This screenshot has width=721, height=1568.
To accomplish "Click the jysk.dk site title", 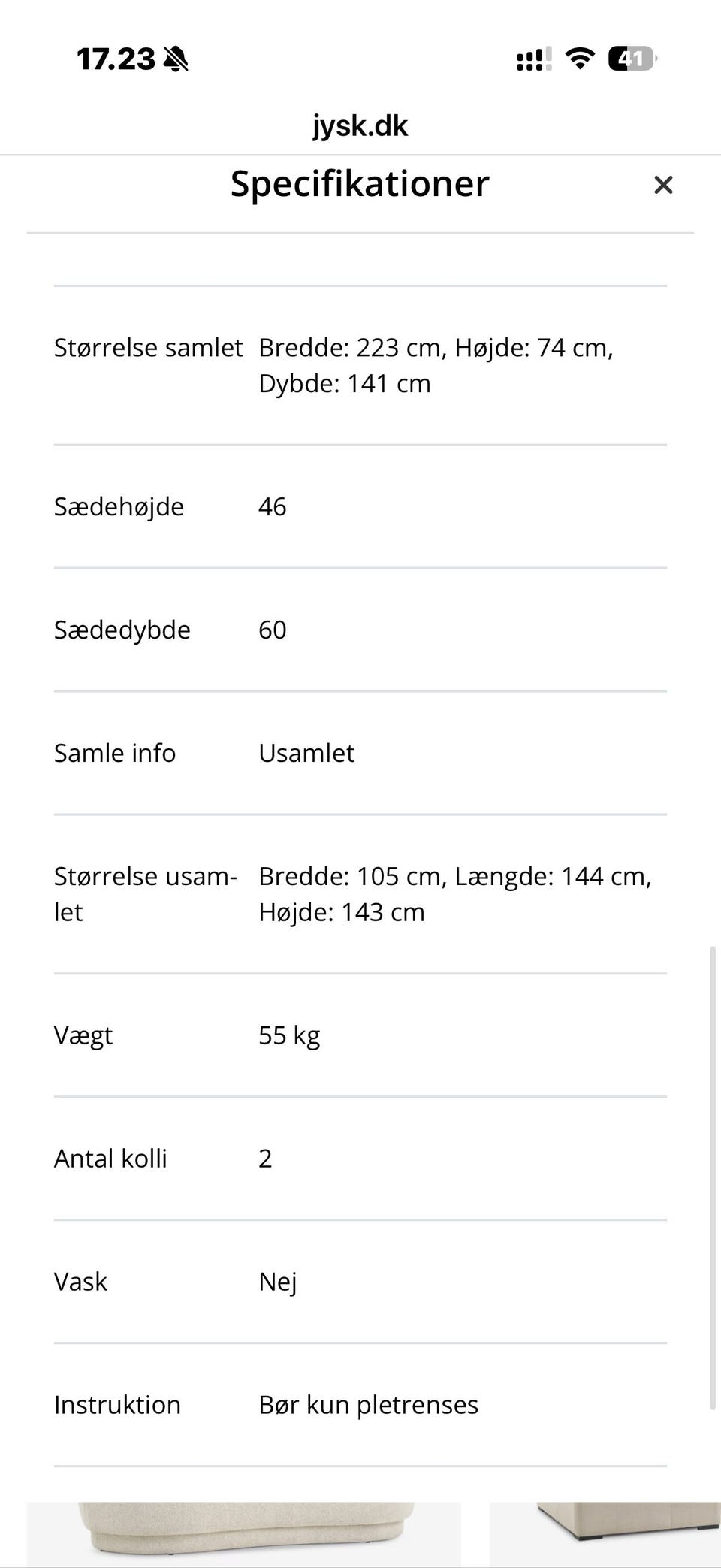I will point(360,125).
